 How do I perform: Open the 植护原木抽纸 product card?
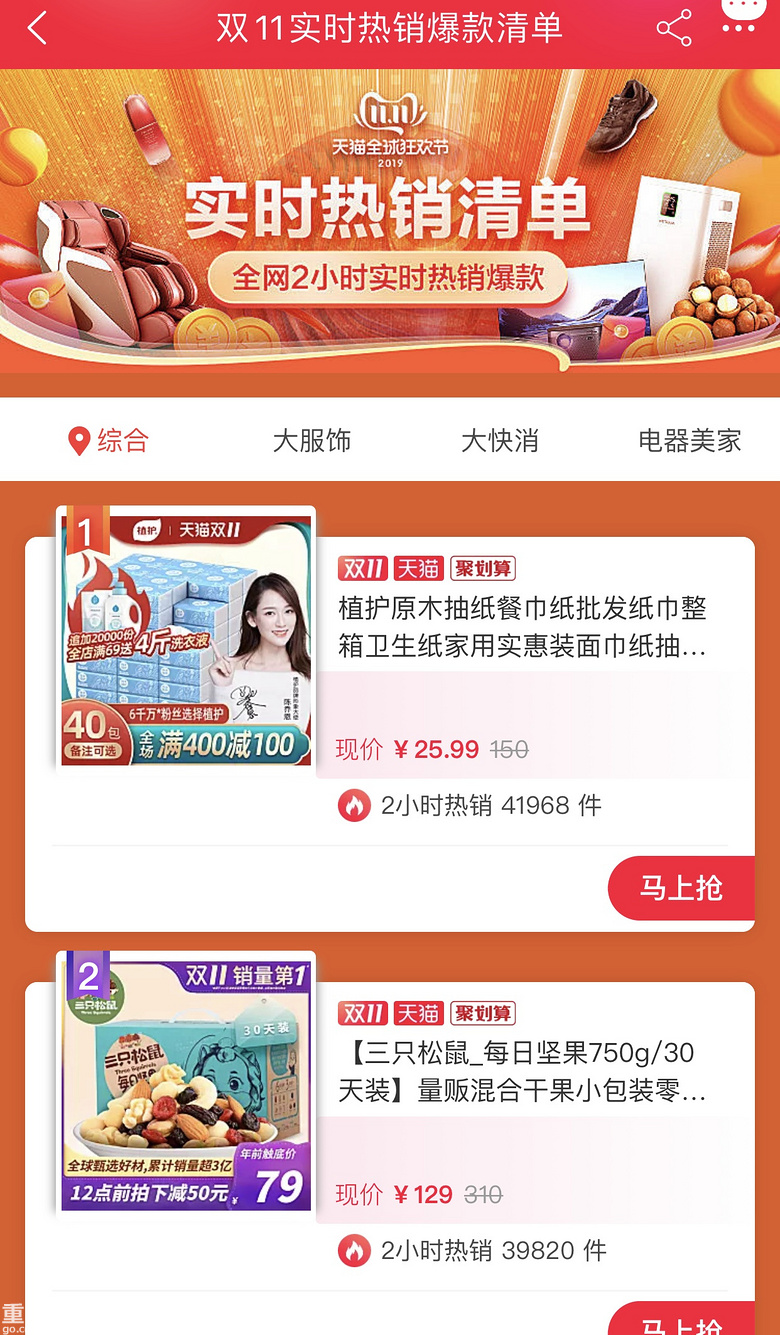pyautogui.click(x=521, y=627)
